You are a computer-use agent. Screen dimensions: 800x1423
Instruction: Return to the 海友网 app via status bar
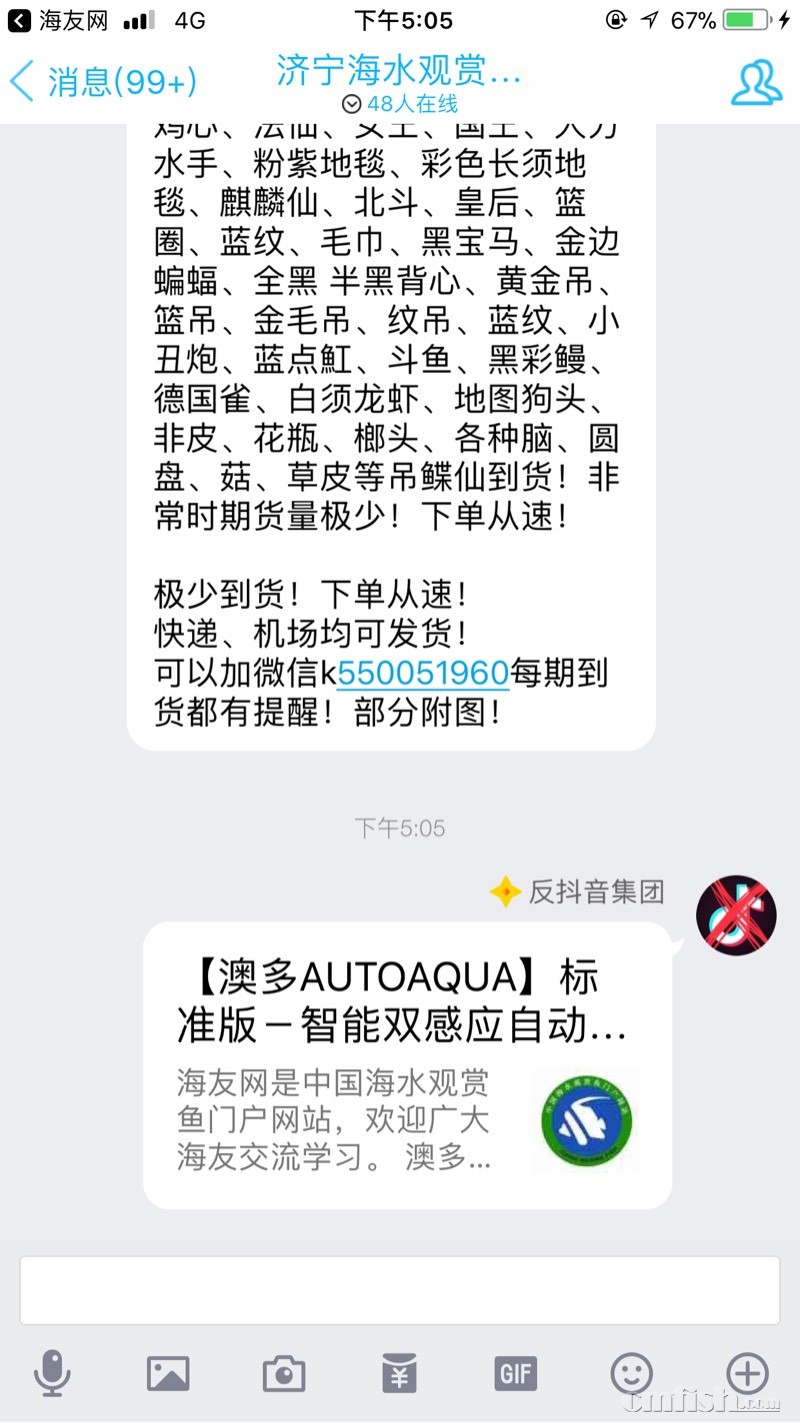coord(58,20)
